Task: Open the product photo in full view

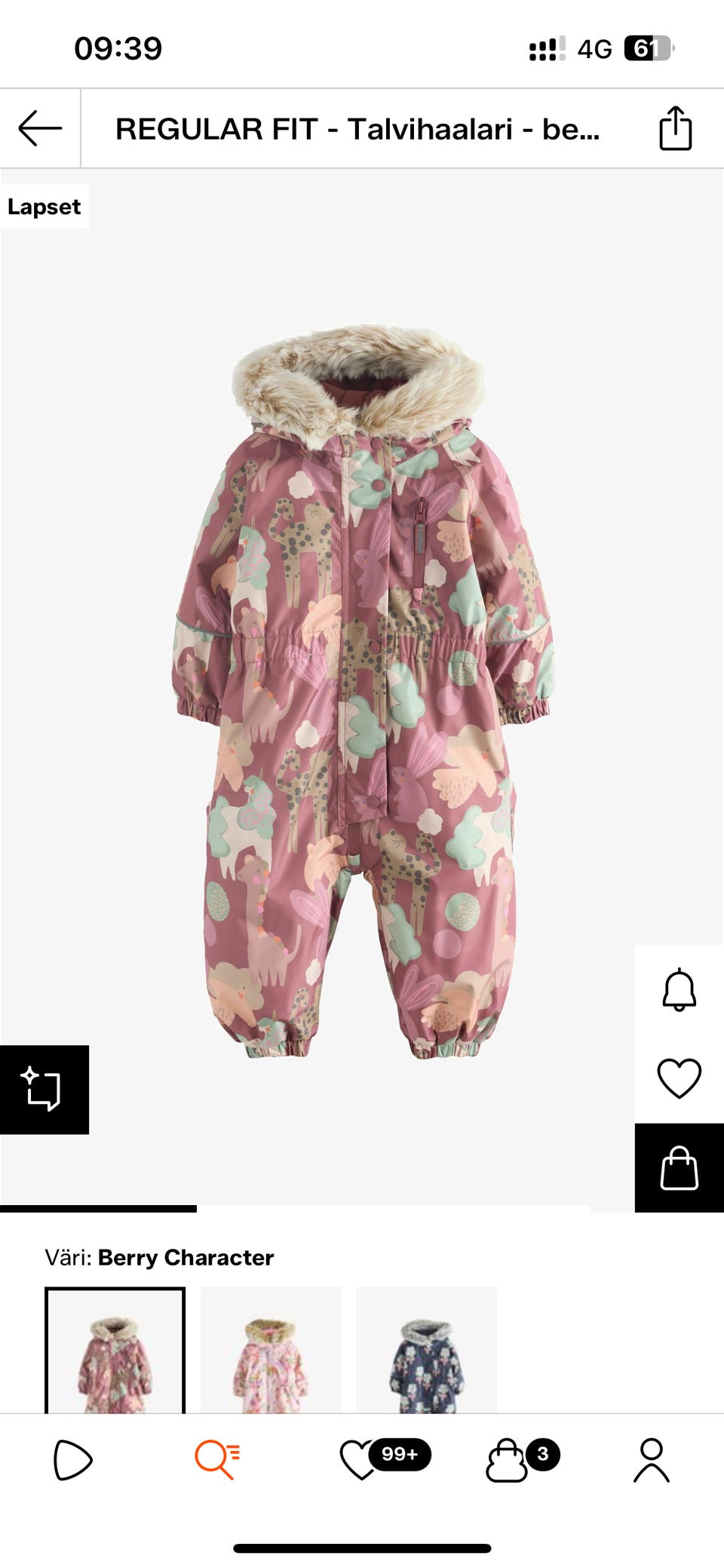Action: 362,690
